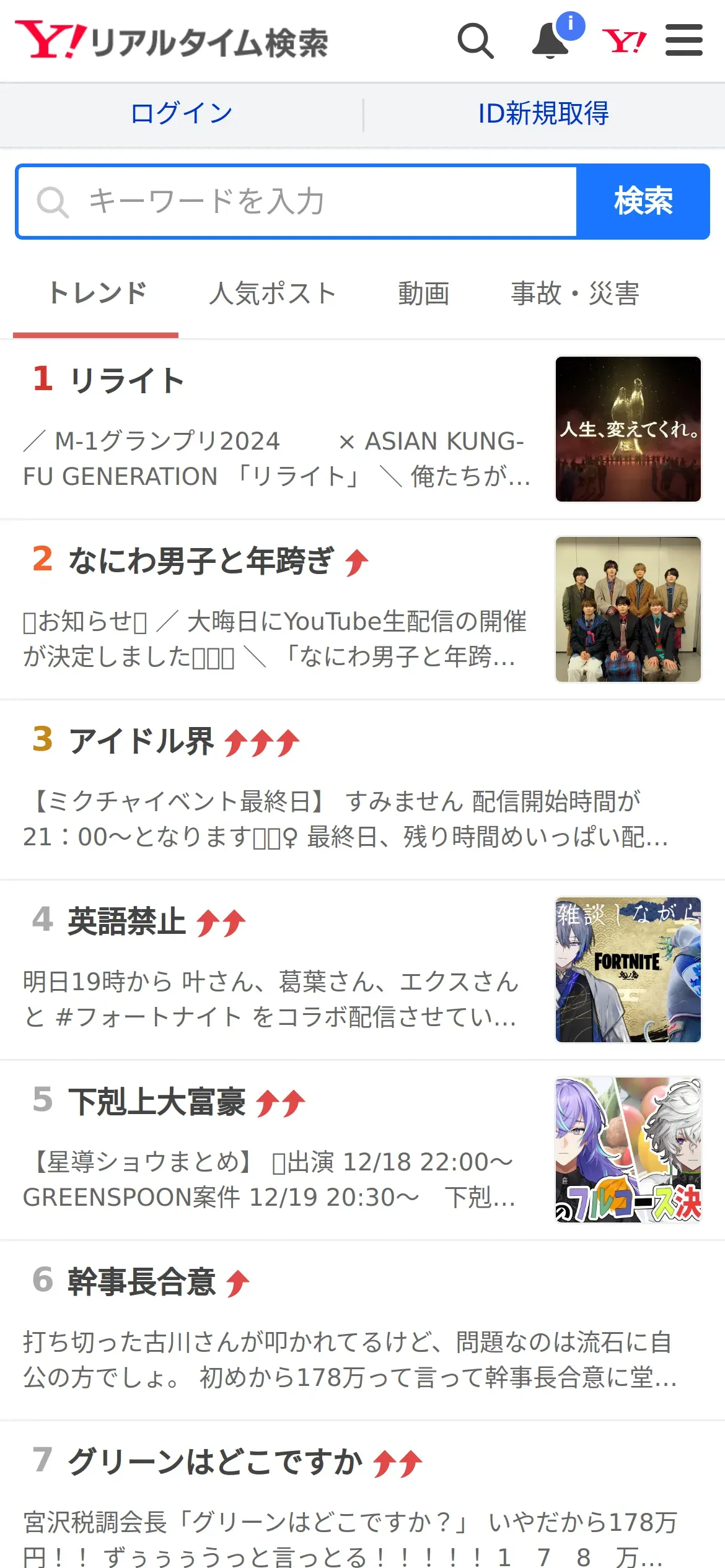Open trend 5 下剋上大富豪
This screenshot has width=725, height=1568.
click(362, 1151)
